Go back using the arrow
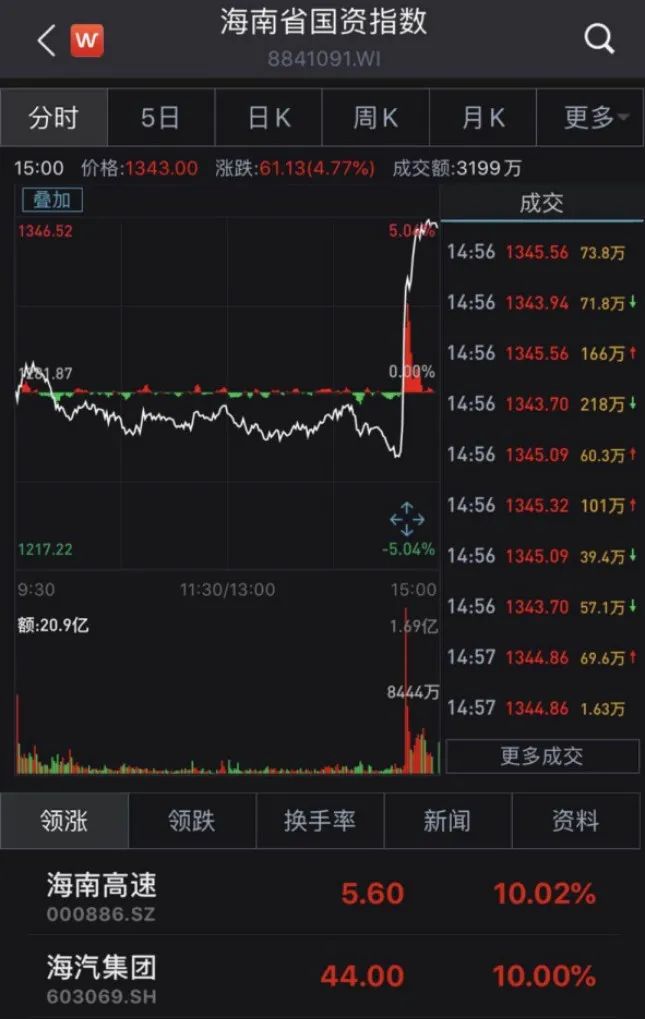The image size is (645, 1019). [46, 41]
